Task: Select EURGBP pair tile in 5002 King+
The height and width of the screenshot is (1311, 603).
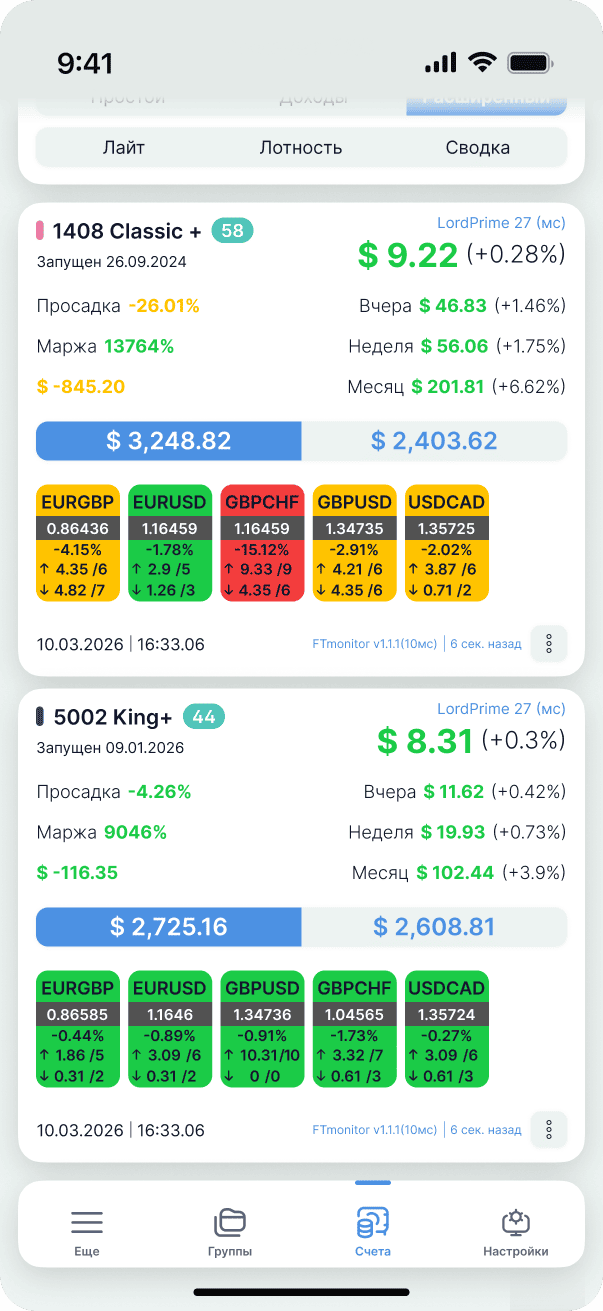Action: point(78,1029)
